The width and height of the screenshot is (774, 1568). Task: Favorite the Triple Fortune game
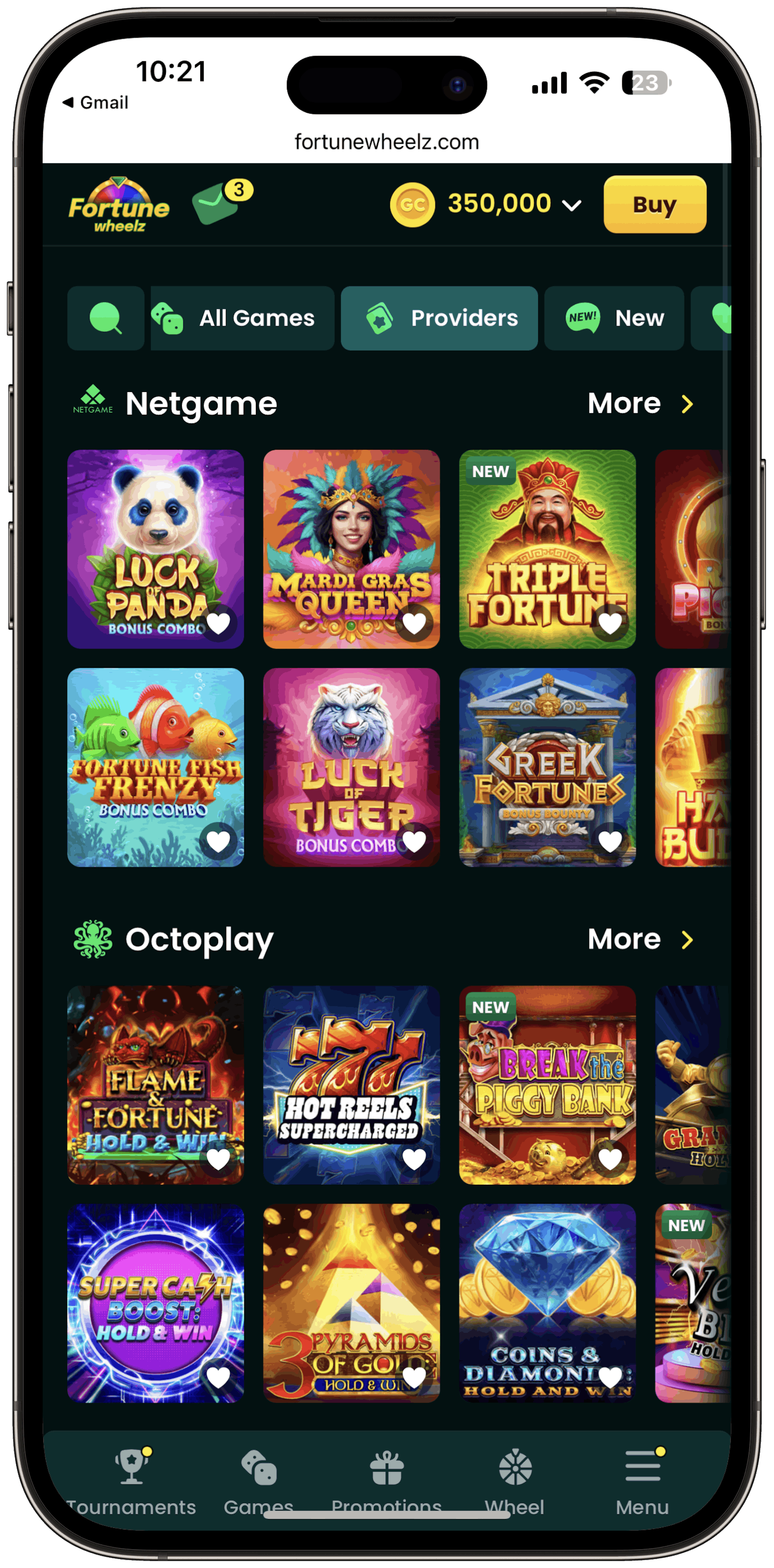pyautogui.click(x=610, y=623)
